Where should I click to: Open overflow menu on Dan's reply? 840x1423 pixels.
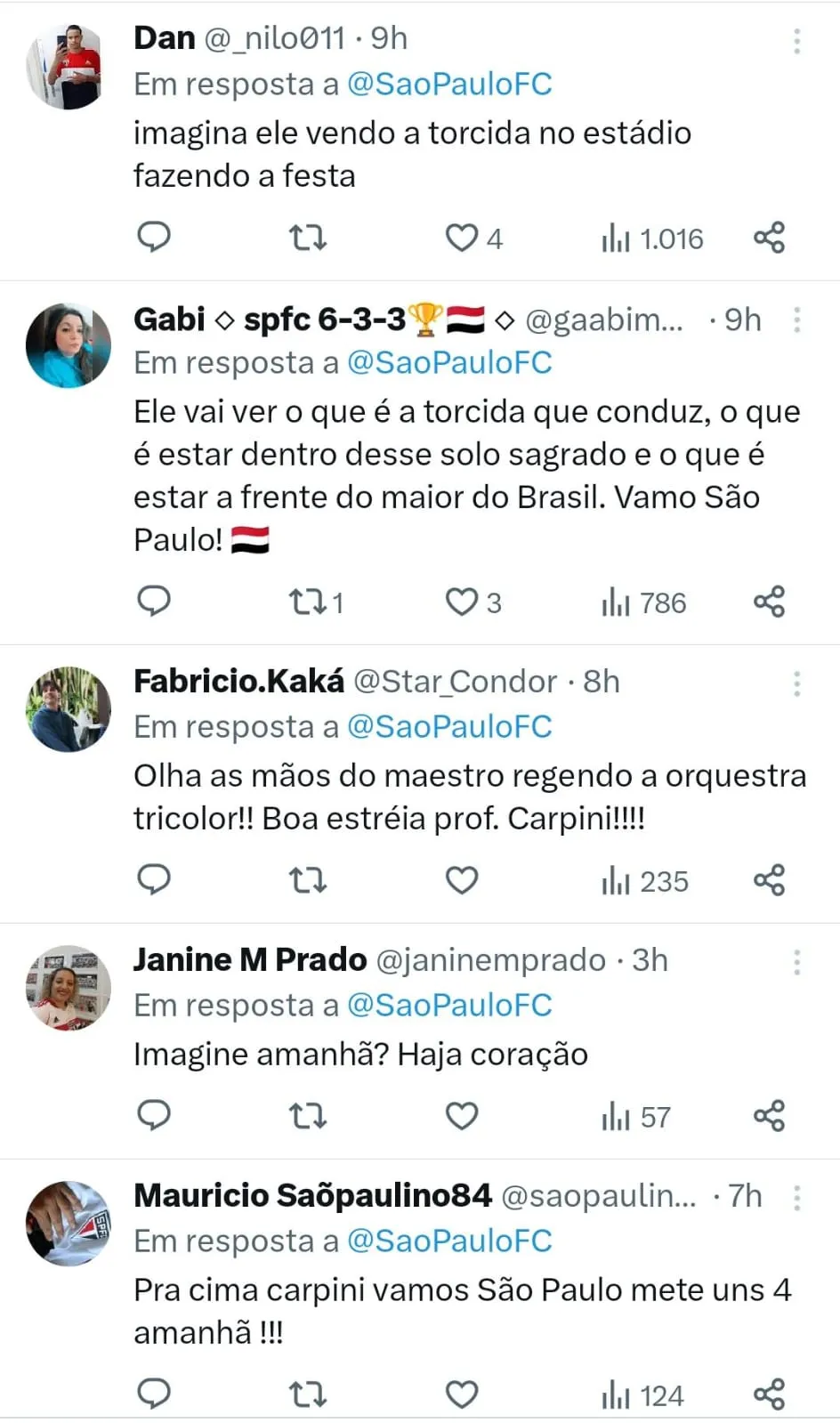(x=796, y=41)
